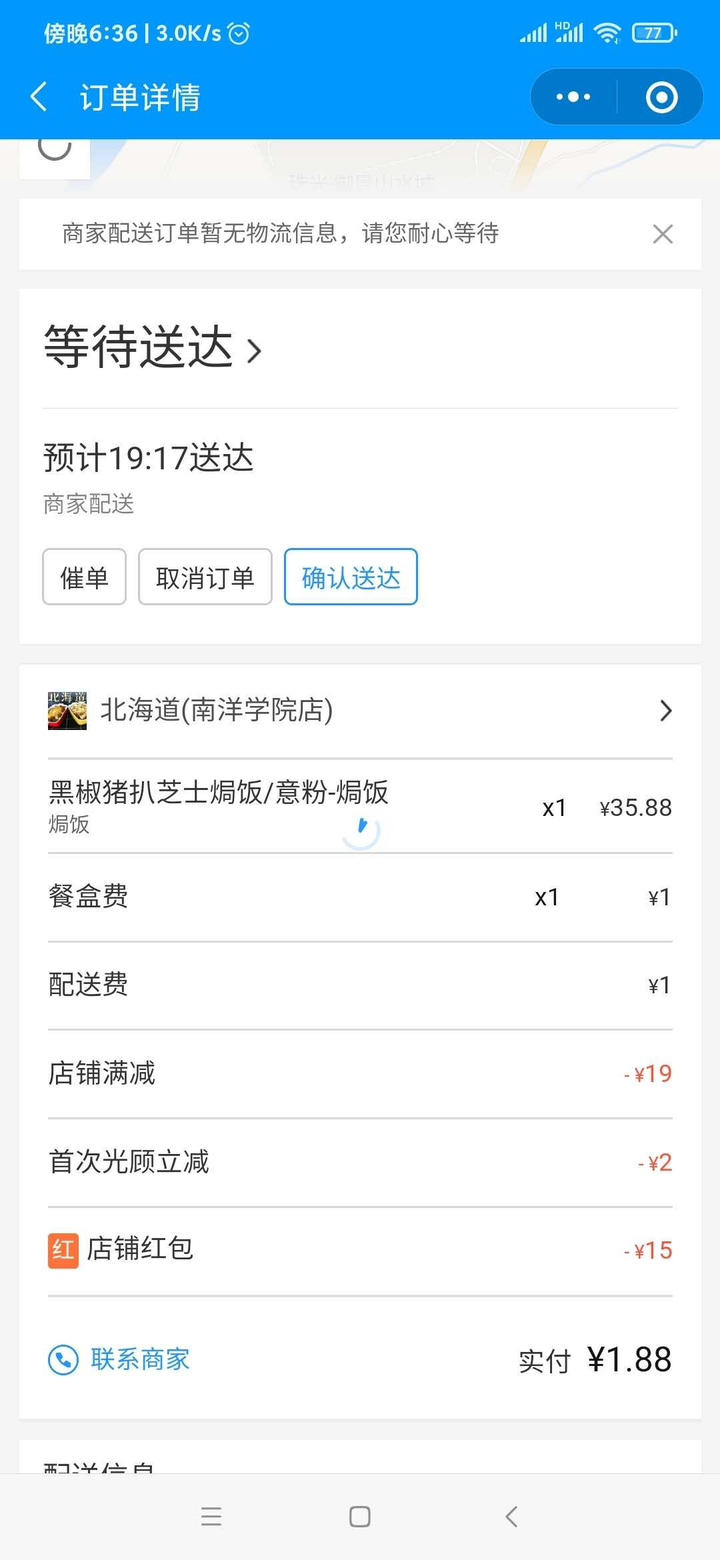Open the 北海道(南洋学院店) store page
Screen dimensions: 720x1560
(x=360, y=711)
